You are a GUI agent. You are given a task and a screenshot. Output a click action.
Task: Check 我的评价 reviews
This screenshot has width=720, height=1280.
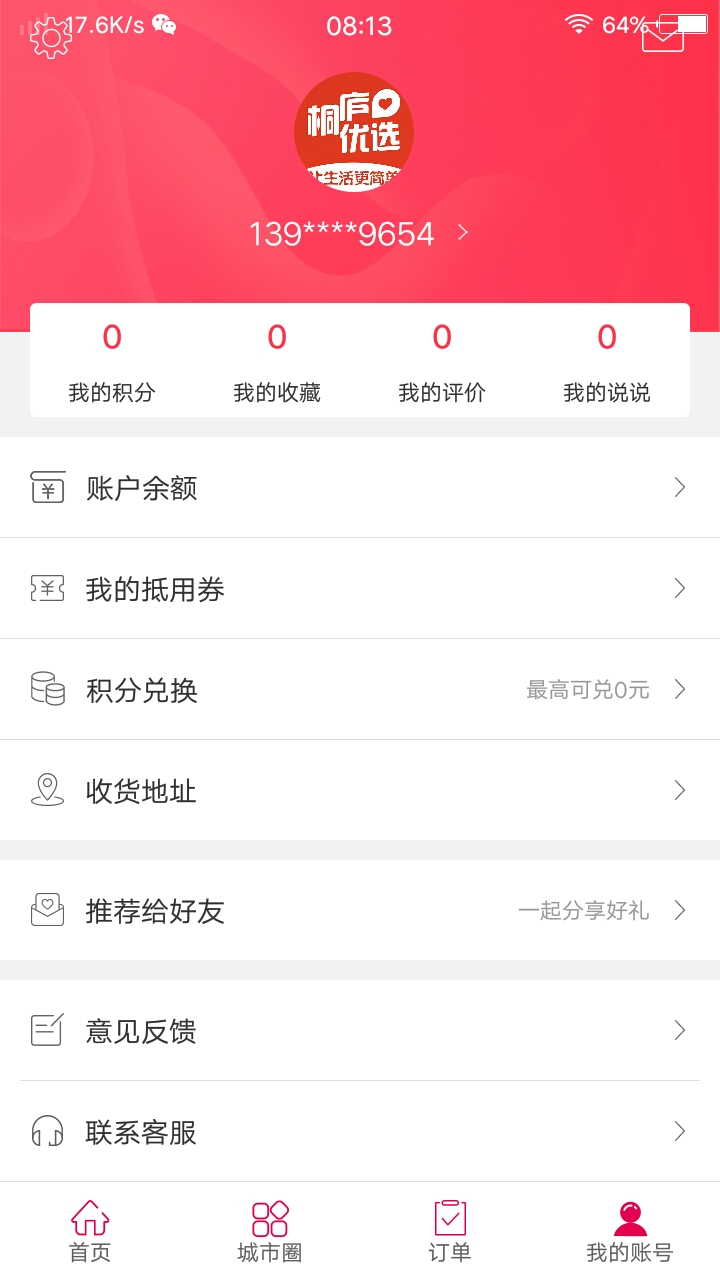[x=442, y=362]
